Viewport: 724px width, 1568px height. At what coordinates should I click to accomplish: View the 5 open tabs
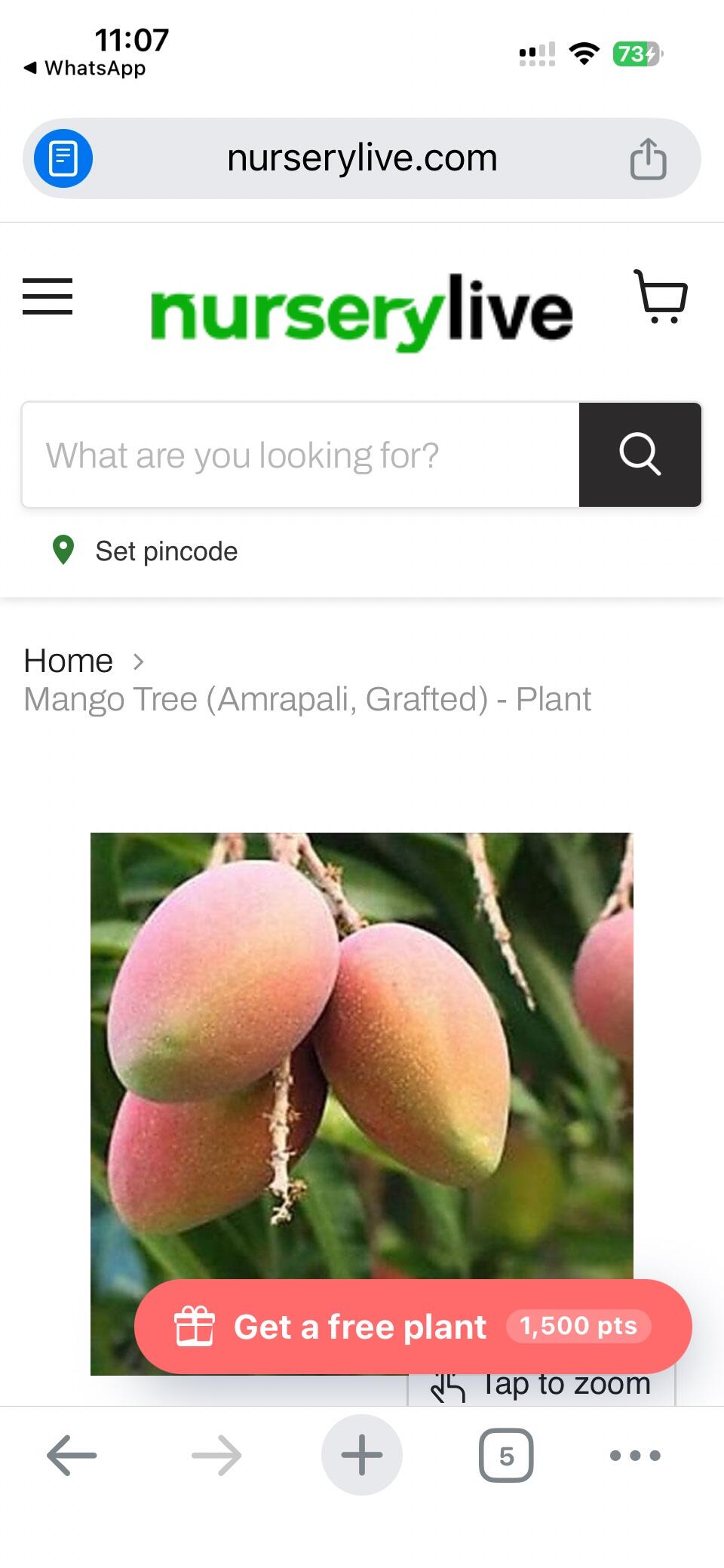[506, 1455]
